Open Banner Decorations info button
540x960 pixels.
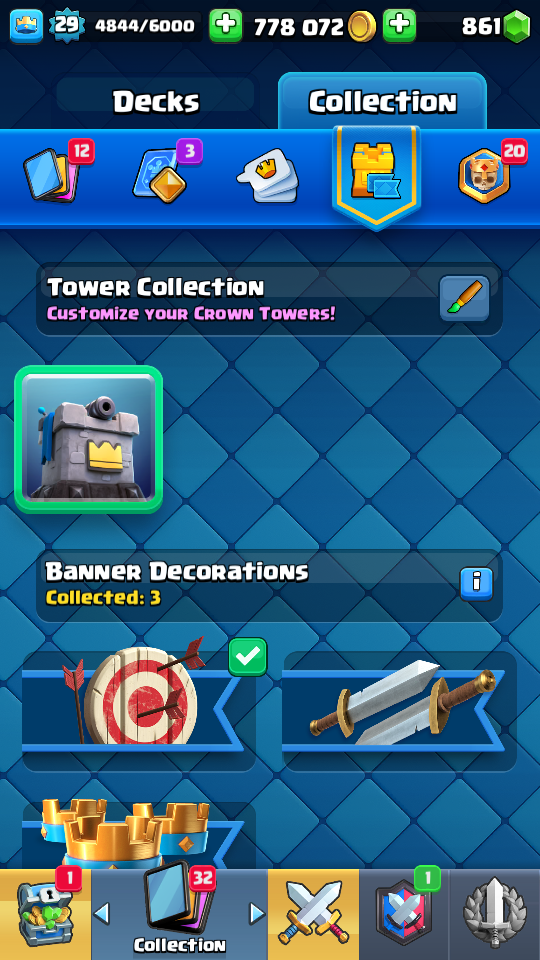tap(476, 585)
